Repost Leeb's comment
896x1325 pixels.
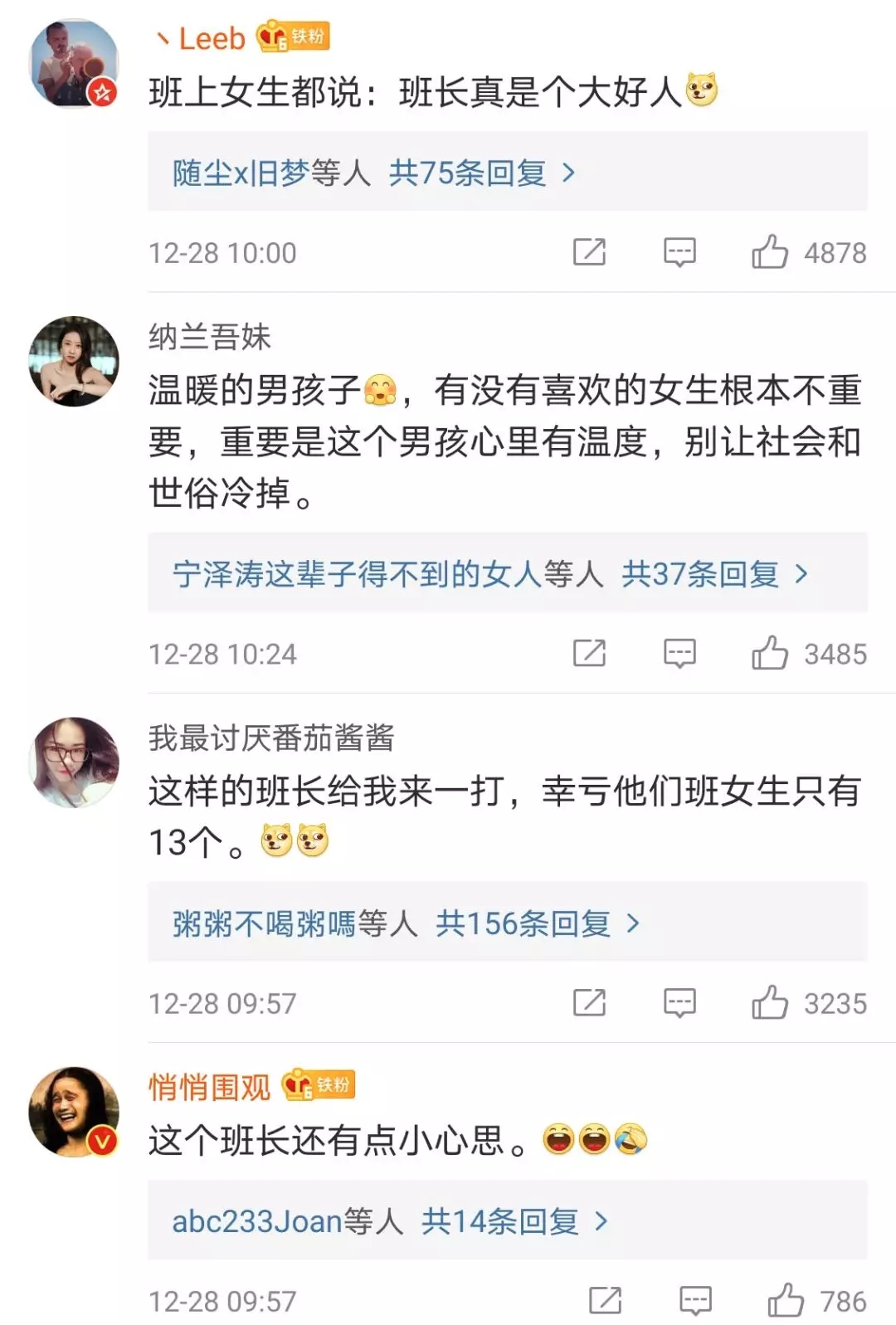(589, 252)
